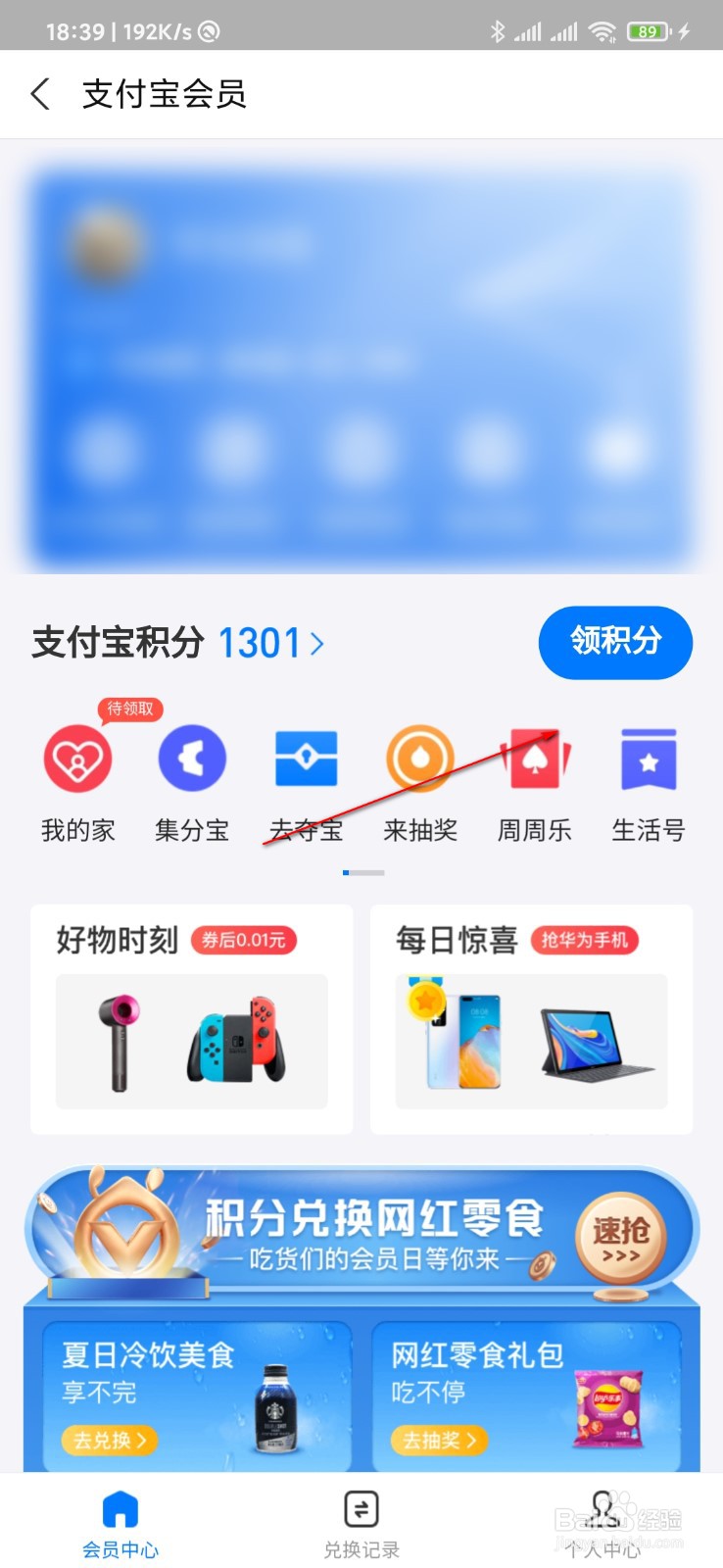
Task: Tap the back arrow at top left
Action: pyautogui.click(x=39, y=93)
